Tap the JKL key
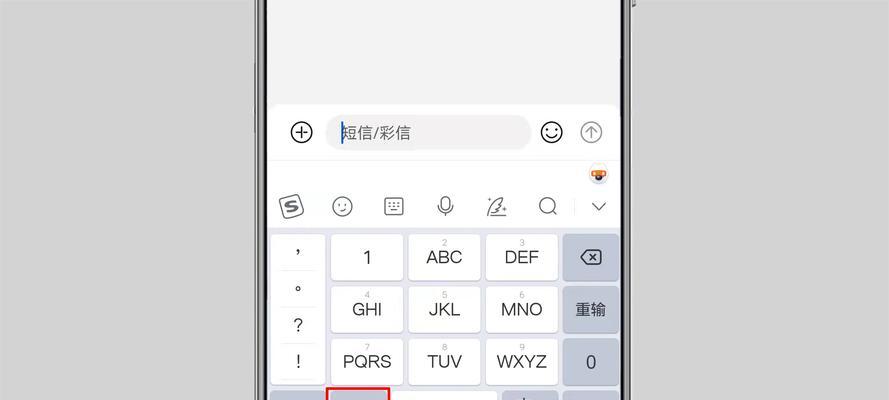Viewport: 889px width, 400px height. point(444,309)
